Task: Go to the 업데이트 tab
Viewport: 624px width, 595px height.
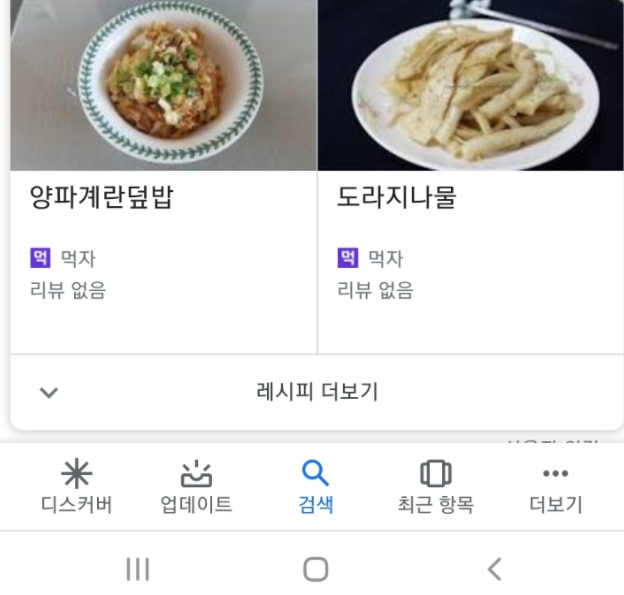Action: pyautogui.click(x=196, y=487)
